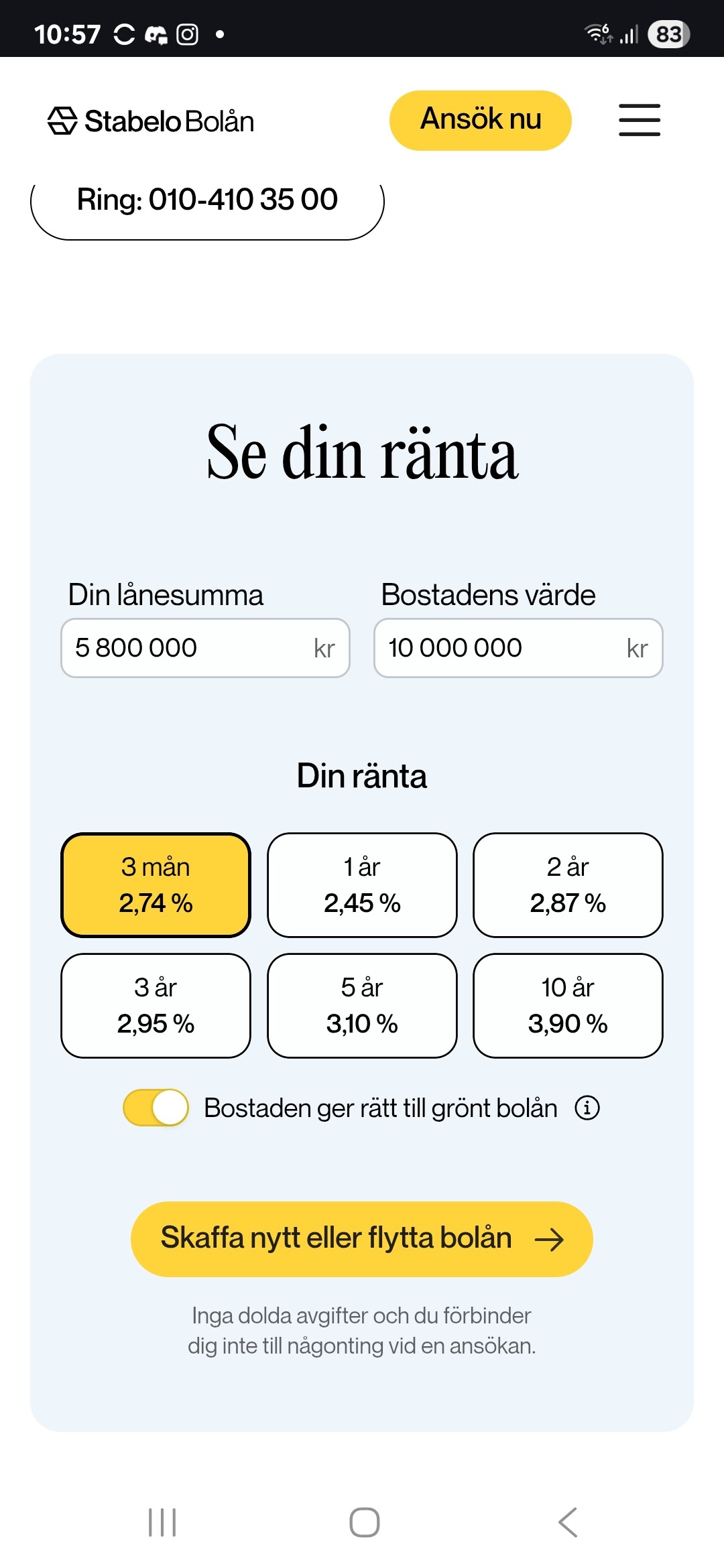Edit the Bostadens värde field
This screenshot has width=724, height=1568.
504,648
